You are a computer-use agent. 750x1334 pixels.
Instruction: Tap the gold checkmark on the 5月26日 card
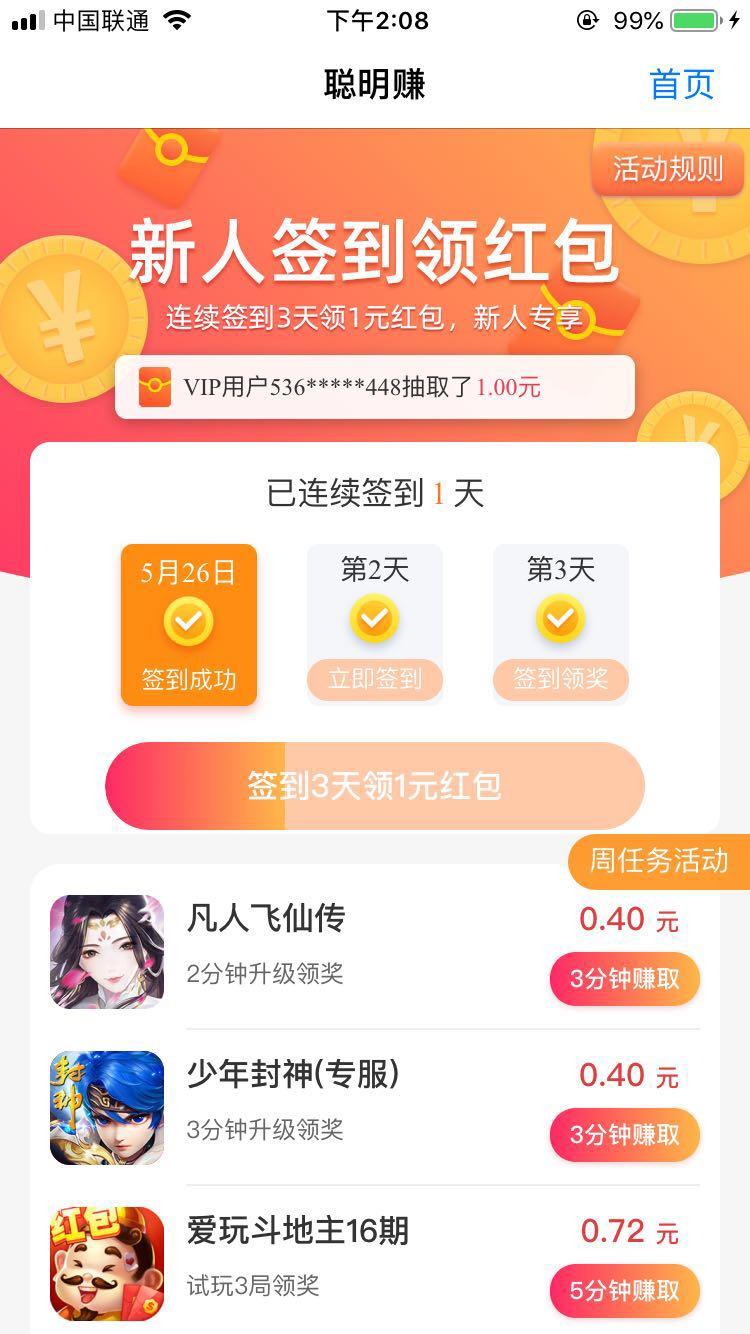[x=188, y=618]
